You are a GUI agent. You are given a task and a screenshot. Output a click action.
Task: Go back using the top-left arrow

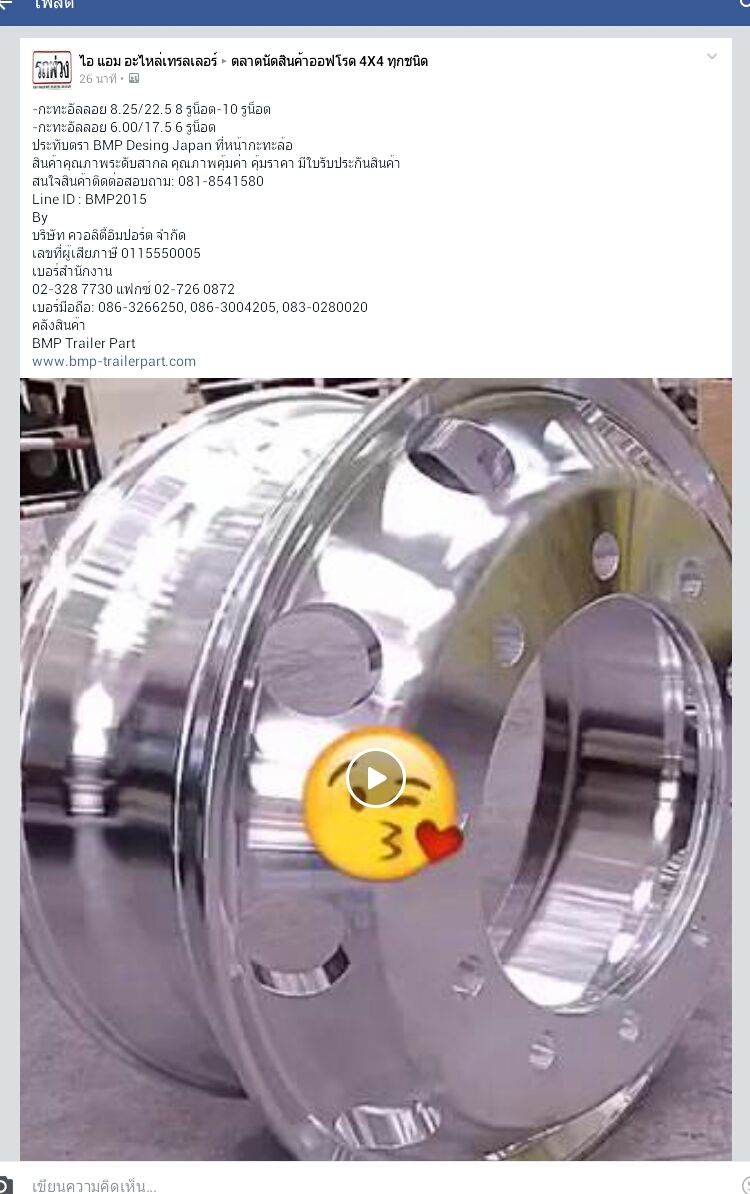pos(8,6)
